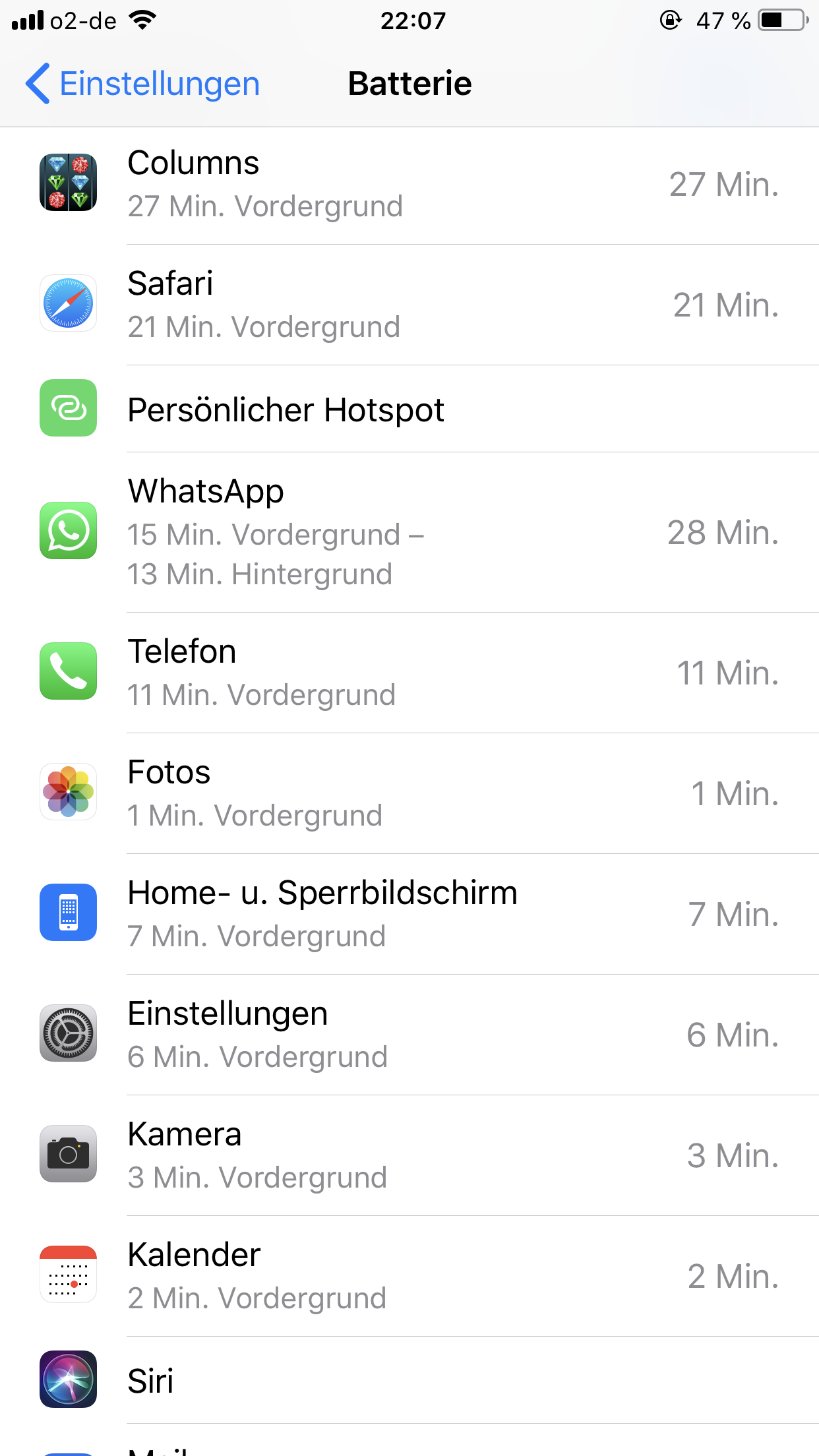Tap WhatsApp's 28 Min. usage row
Viewport: 819px width, 1456px height.
click(x=409, y=532)
